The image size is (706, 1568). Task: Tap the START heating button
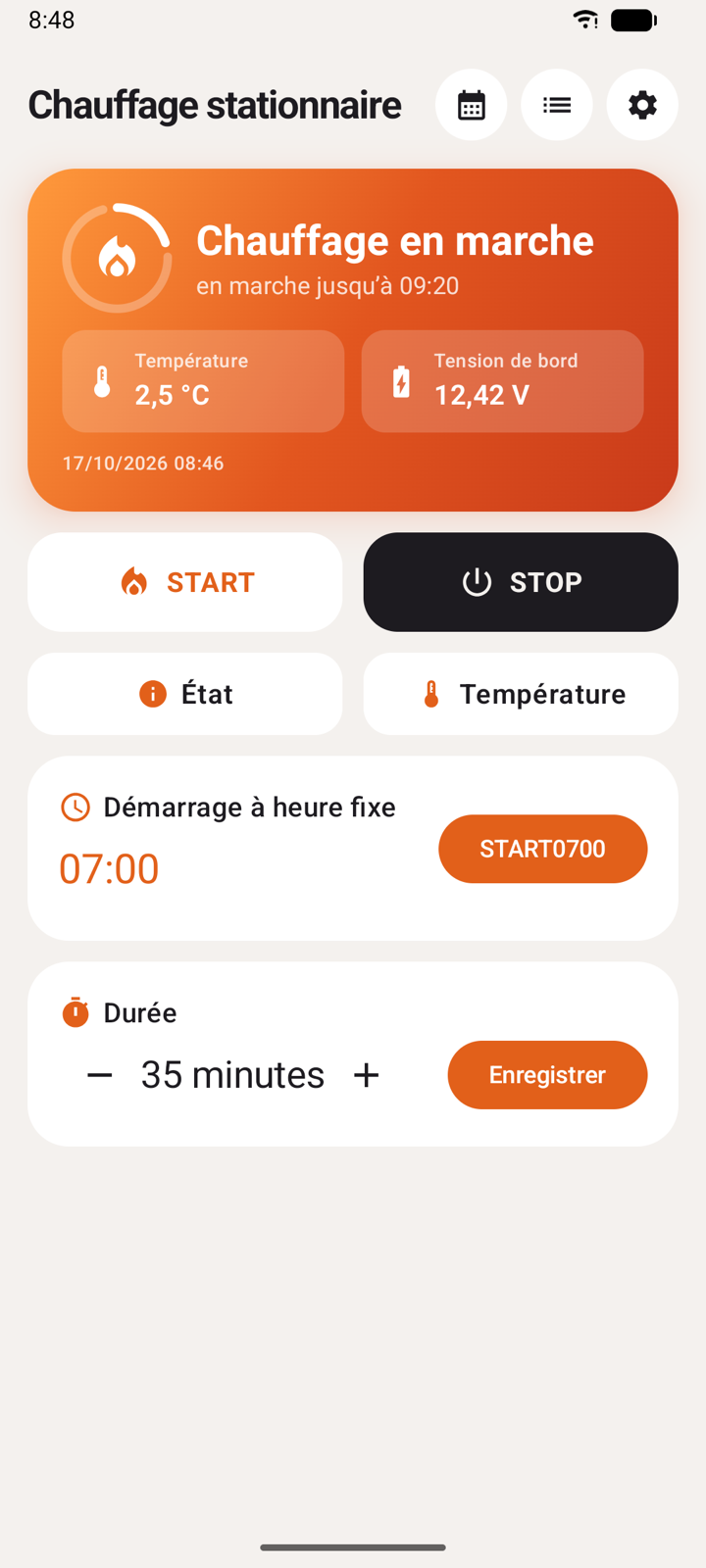(185, 582)
